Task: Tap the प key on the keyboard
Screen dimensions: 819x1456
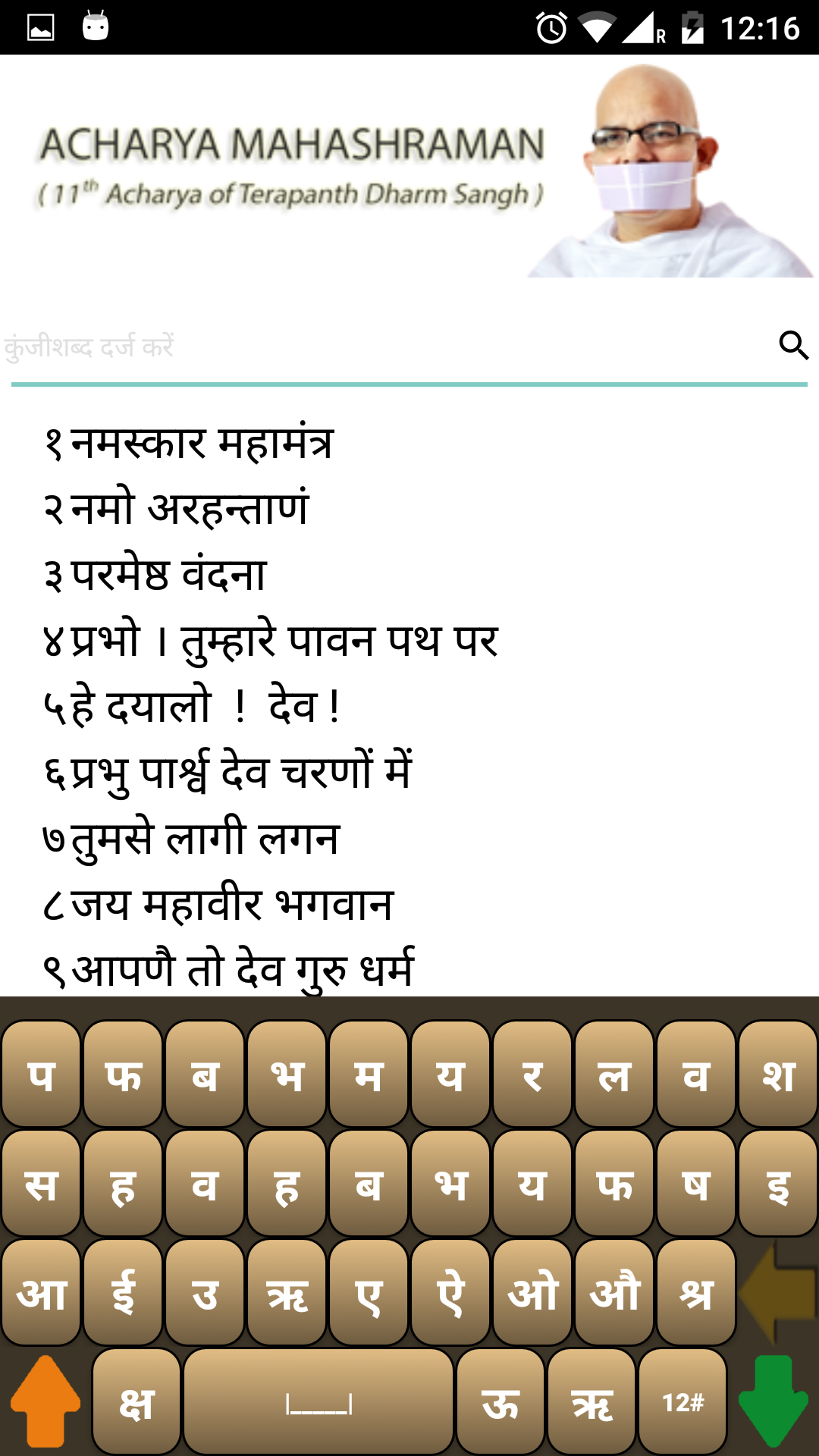Action: [41, 1075]
